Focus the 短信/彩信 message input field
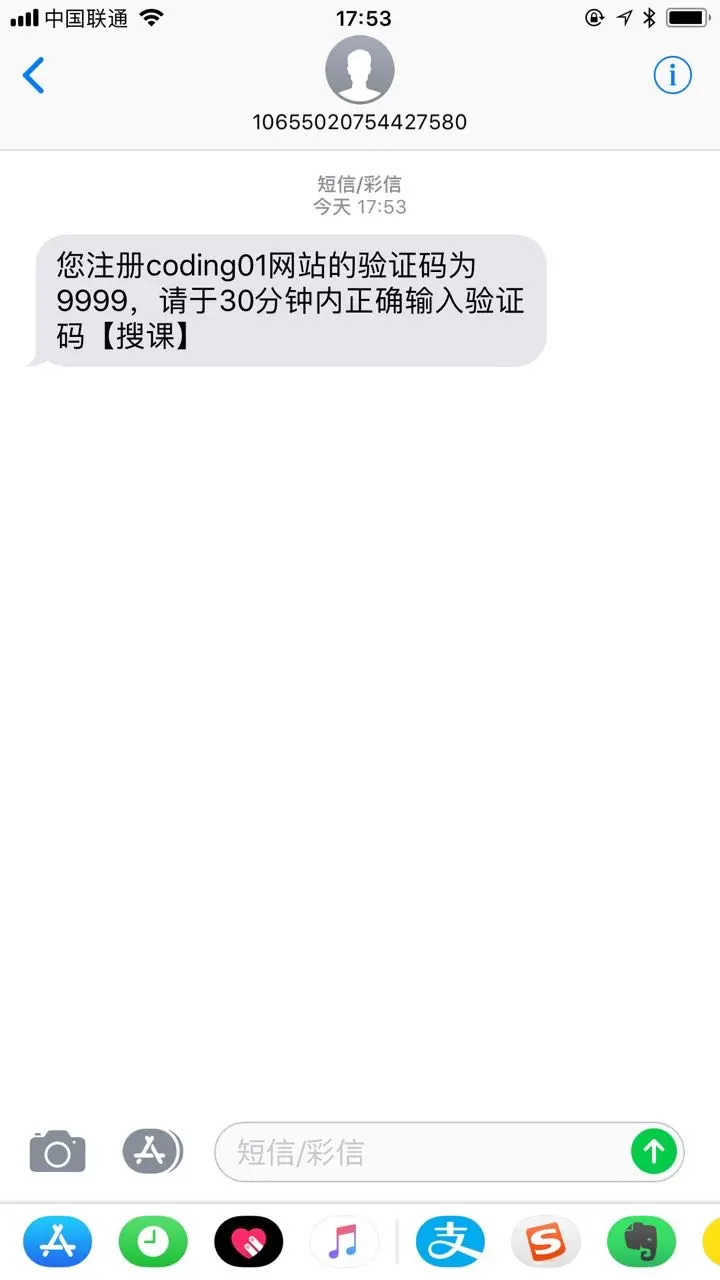Screen dimensions: 720x1280 tap(420, 1152)
